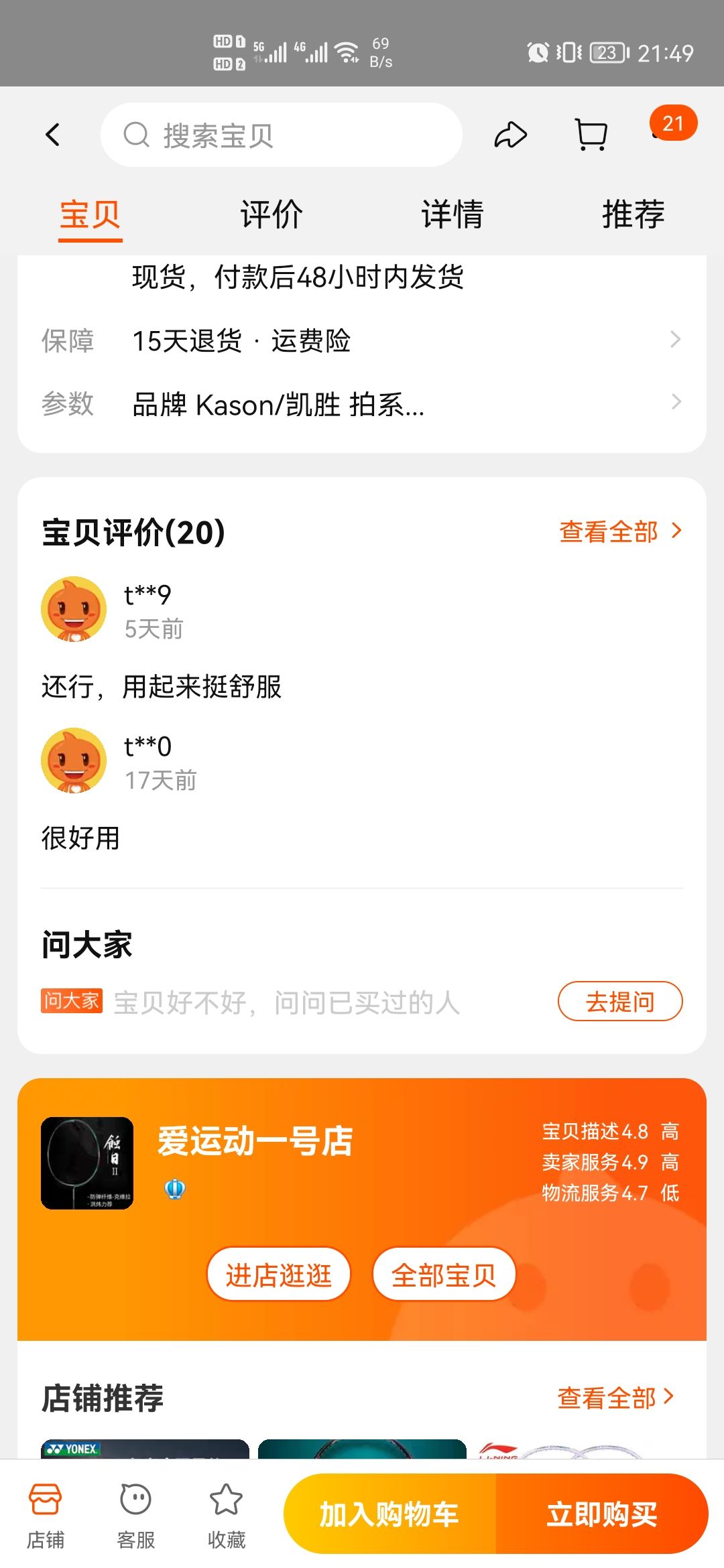Browse 全部宝贝 of the shop

pyautogui.click(x=444, y=1275)
